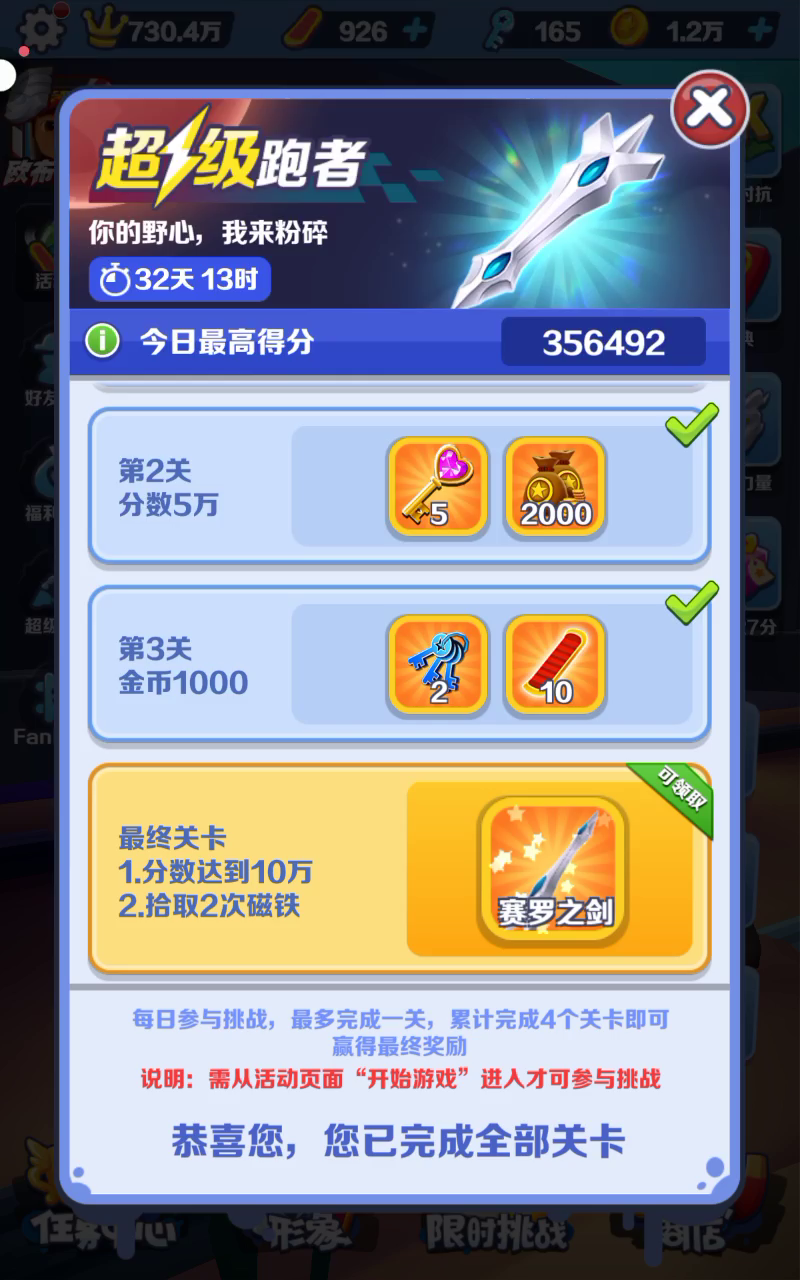Tap the 2000 coin bag reward

tap(555, 487)
